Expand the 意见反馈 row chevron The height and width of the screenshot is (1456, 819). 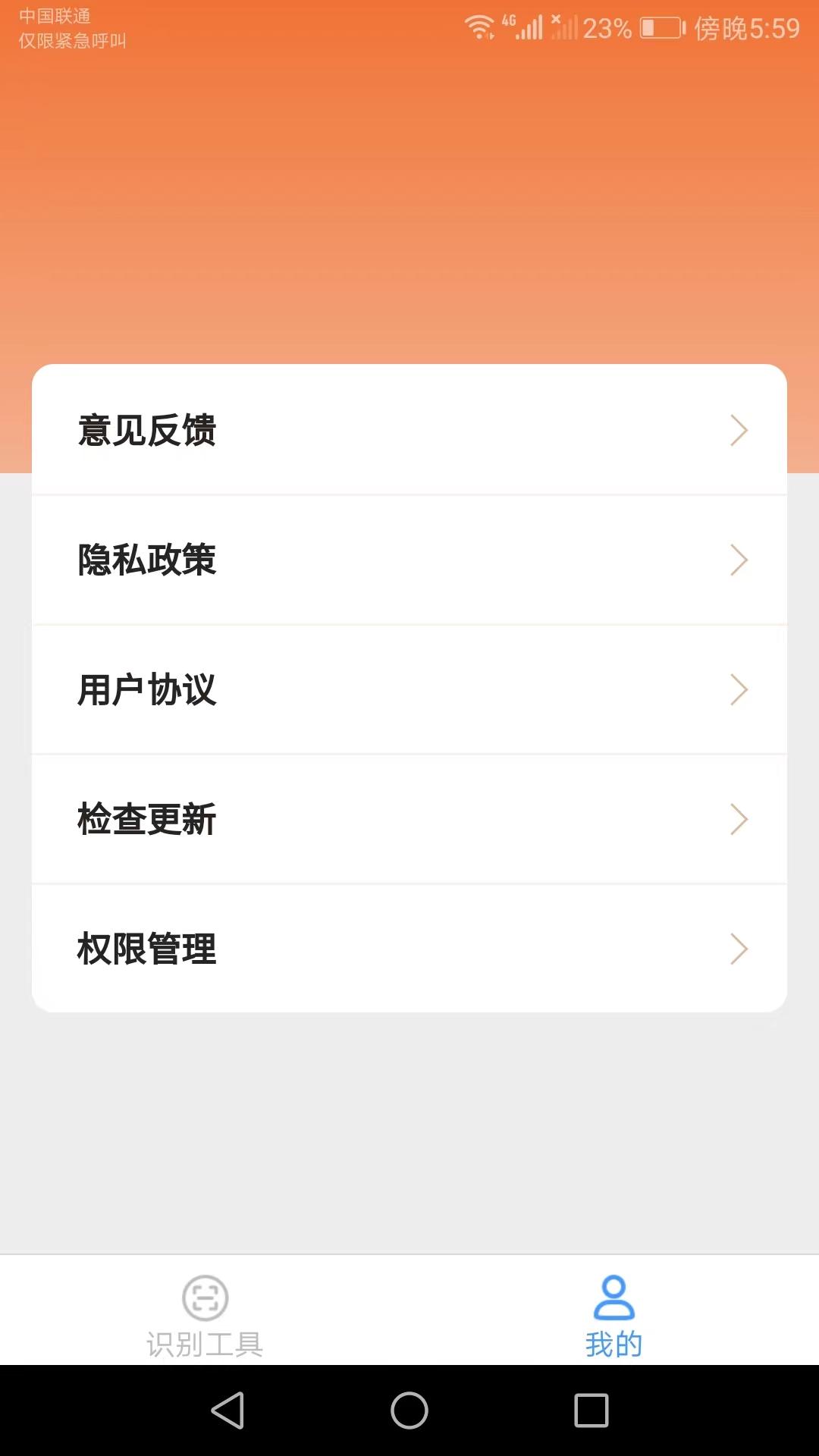[x=738, y=430]
